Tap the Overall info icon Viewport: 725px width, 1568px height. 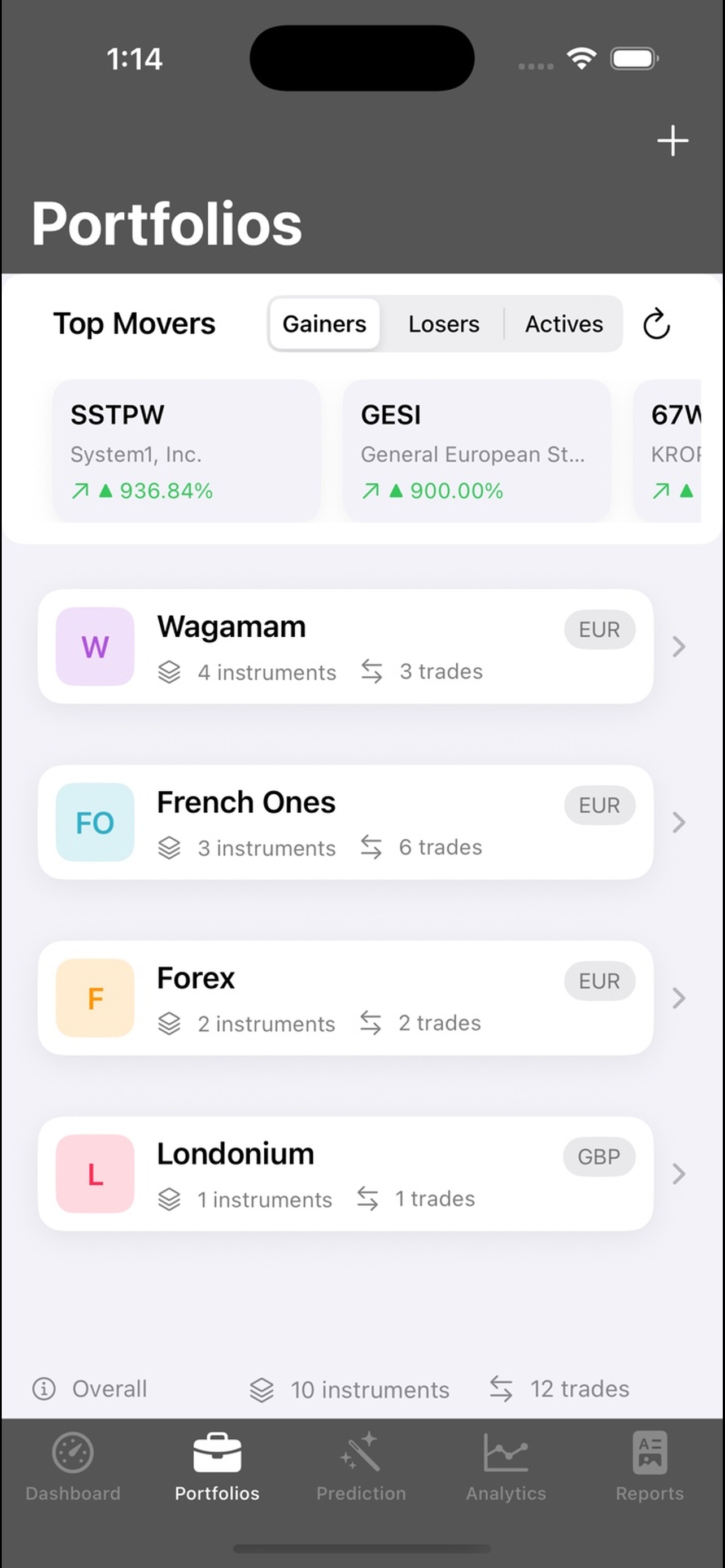[45, 1389]
